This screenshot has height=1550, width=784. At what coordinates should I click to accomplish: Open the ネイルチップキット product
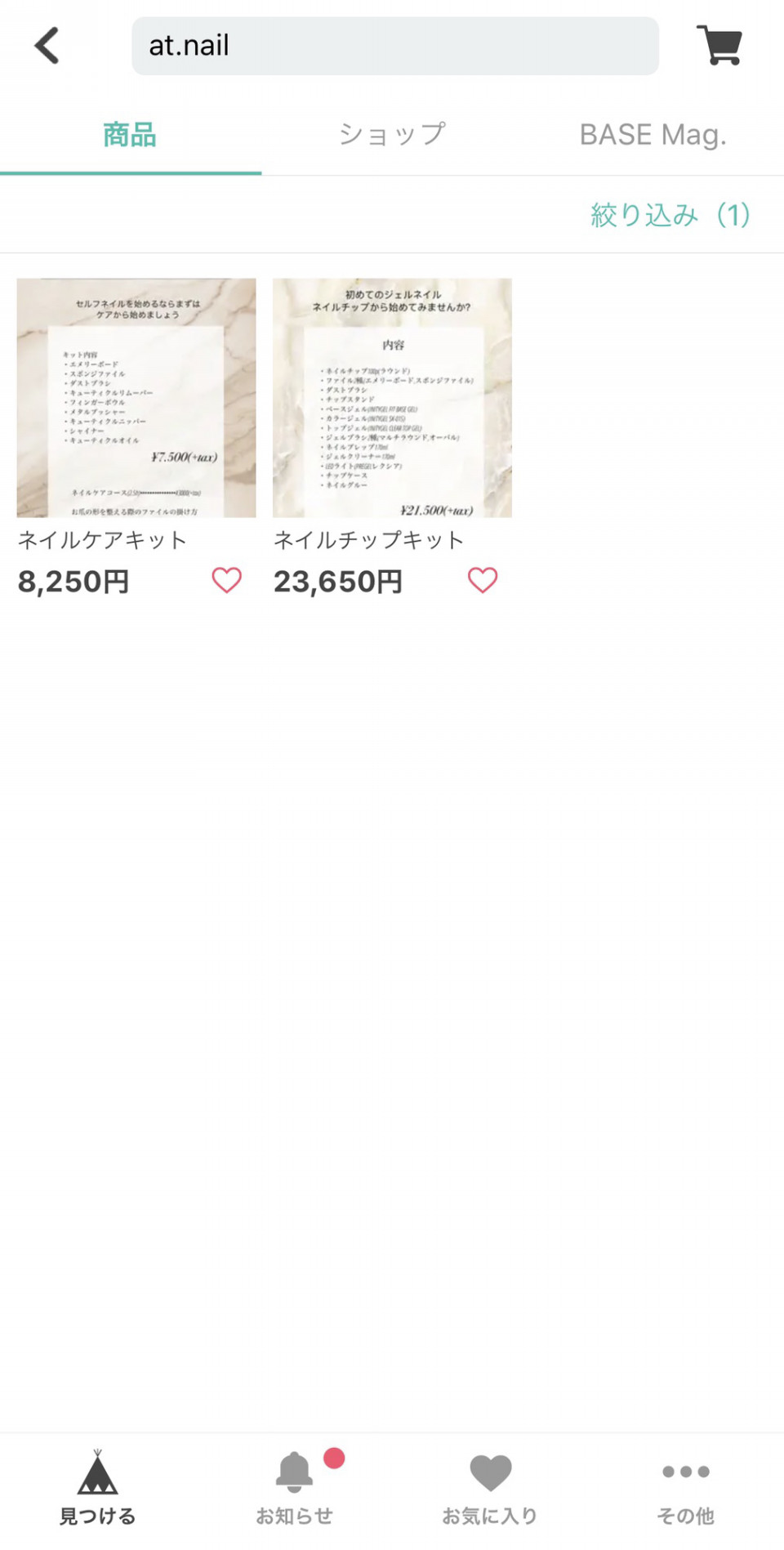pos(392,398)
